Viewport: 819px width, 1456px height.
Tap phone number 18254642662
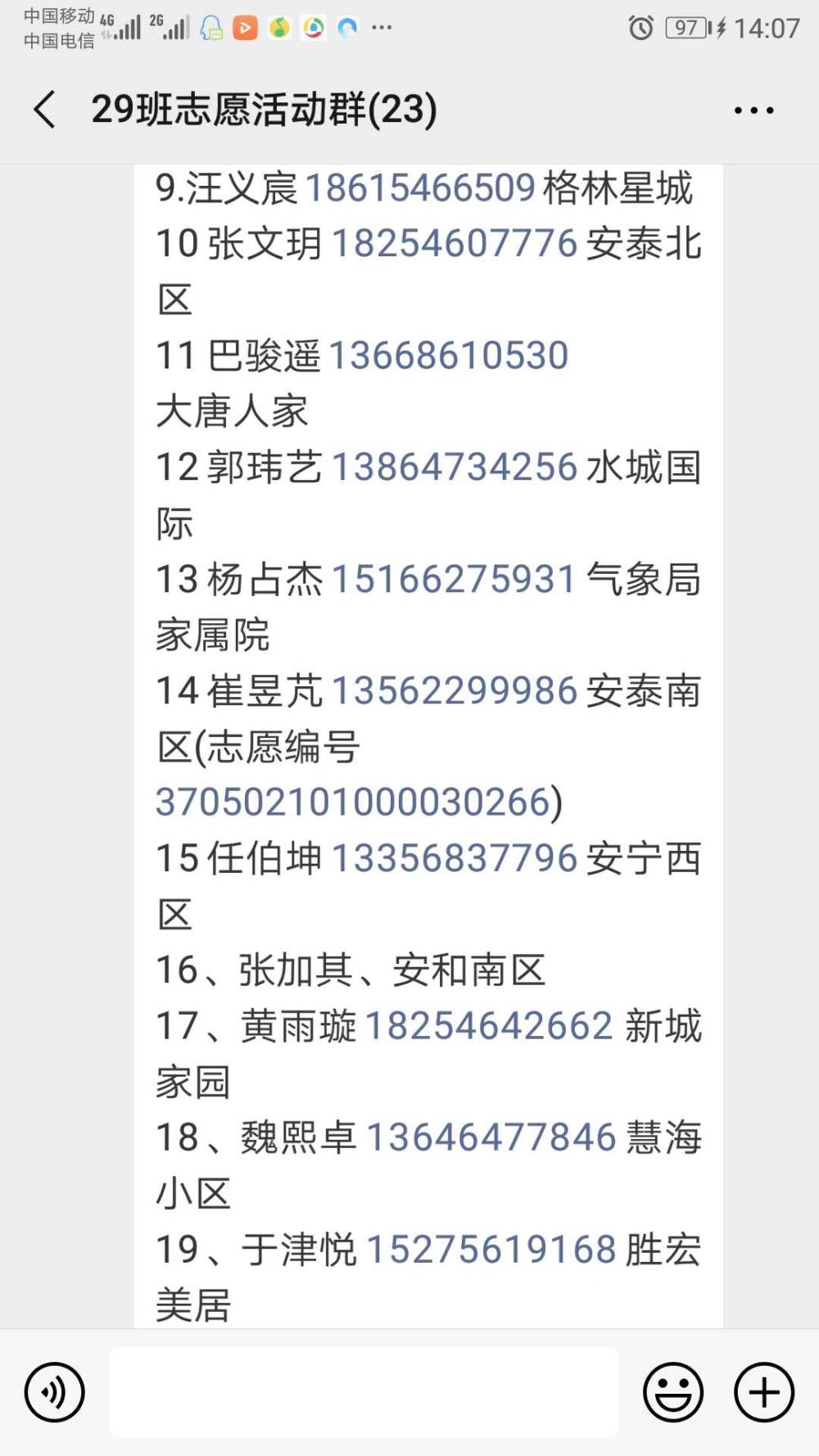point(489,1025)
